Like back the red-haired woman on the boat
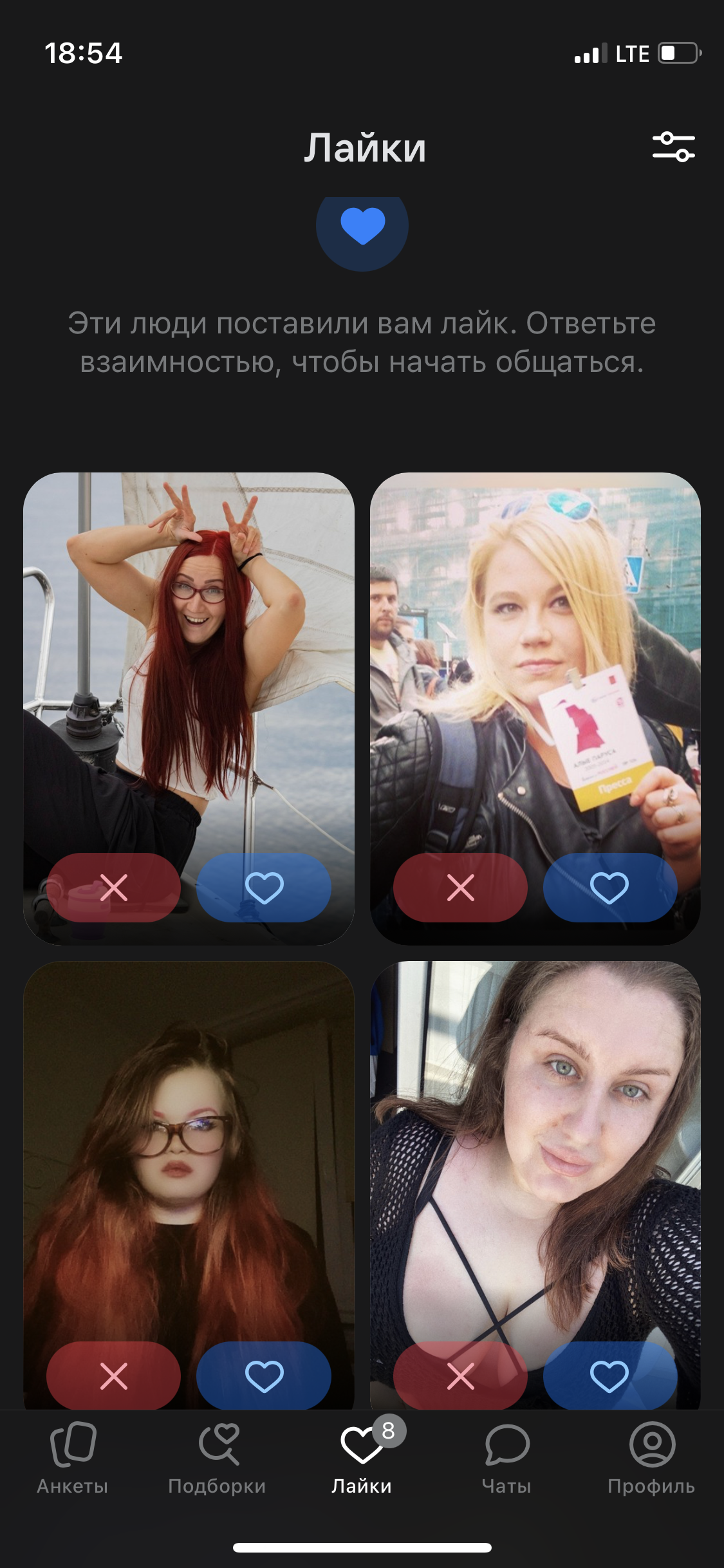Viewport: 724px width, 1568px height. [x=264, y=888]
